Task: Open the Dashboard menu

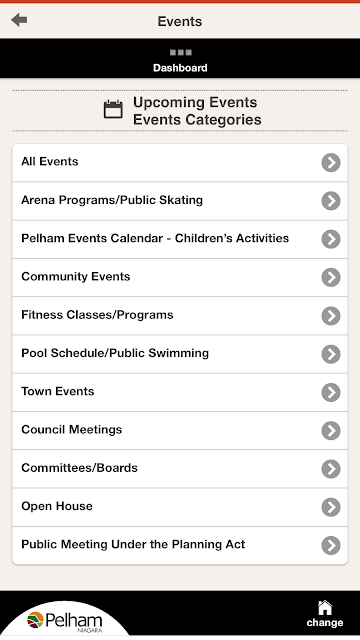Action: [180, 58]
